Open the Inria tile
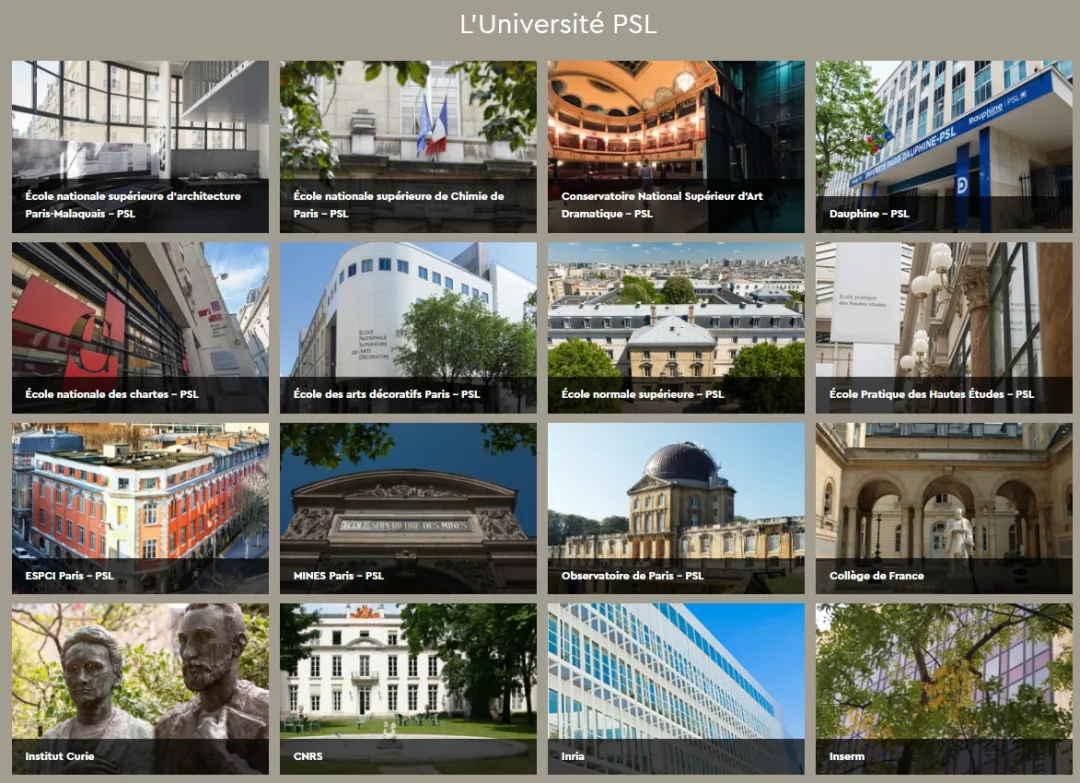 (676, 688)
